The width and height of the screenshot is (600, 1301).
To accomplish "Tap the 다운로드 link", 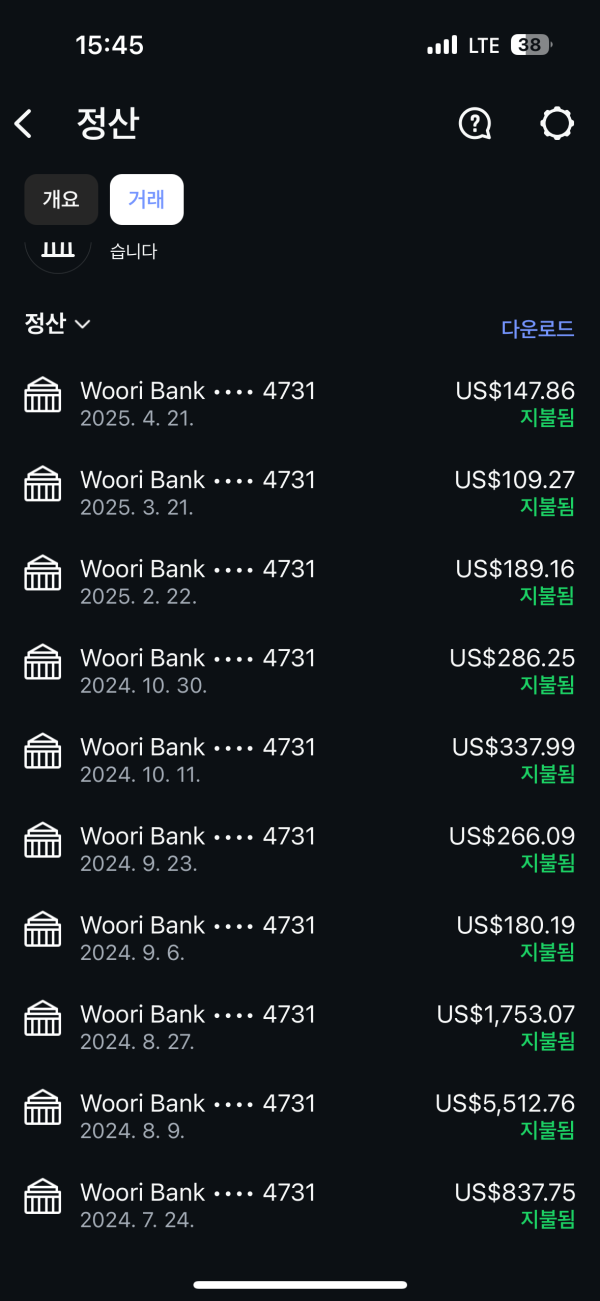I will [x=537, y=329].
